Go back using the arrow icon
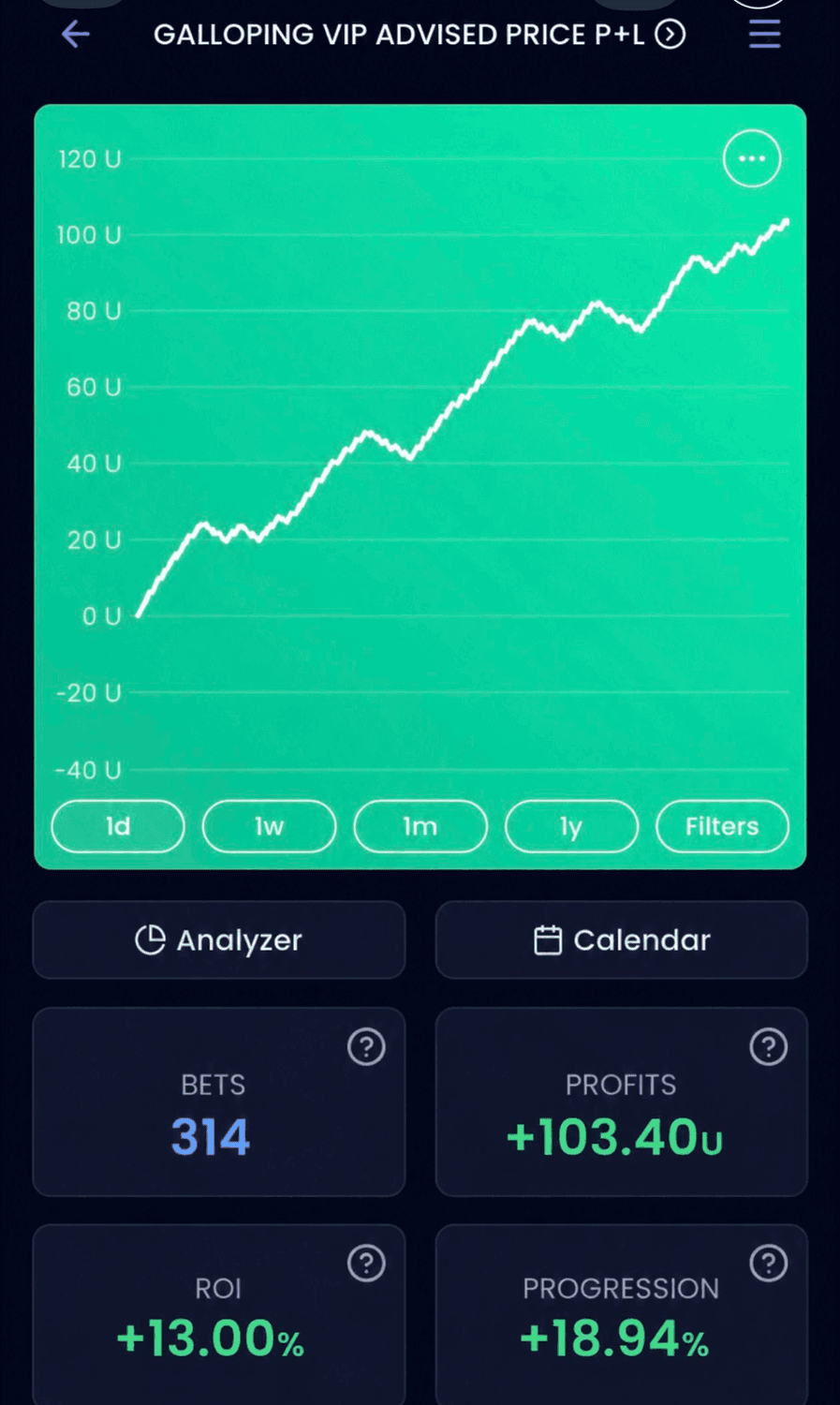 75,35
